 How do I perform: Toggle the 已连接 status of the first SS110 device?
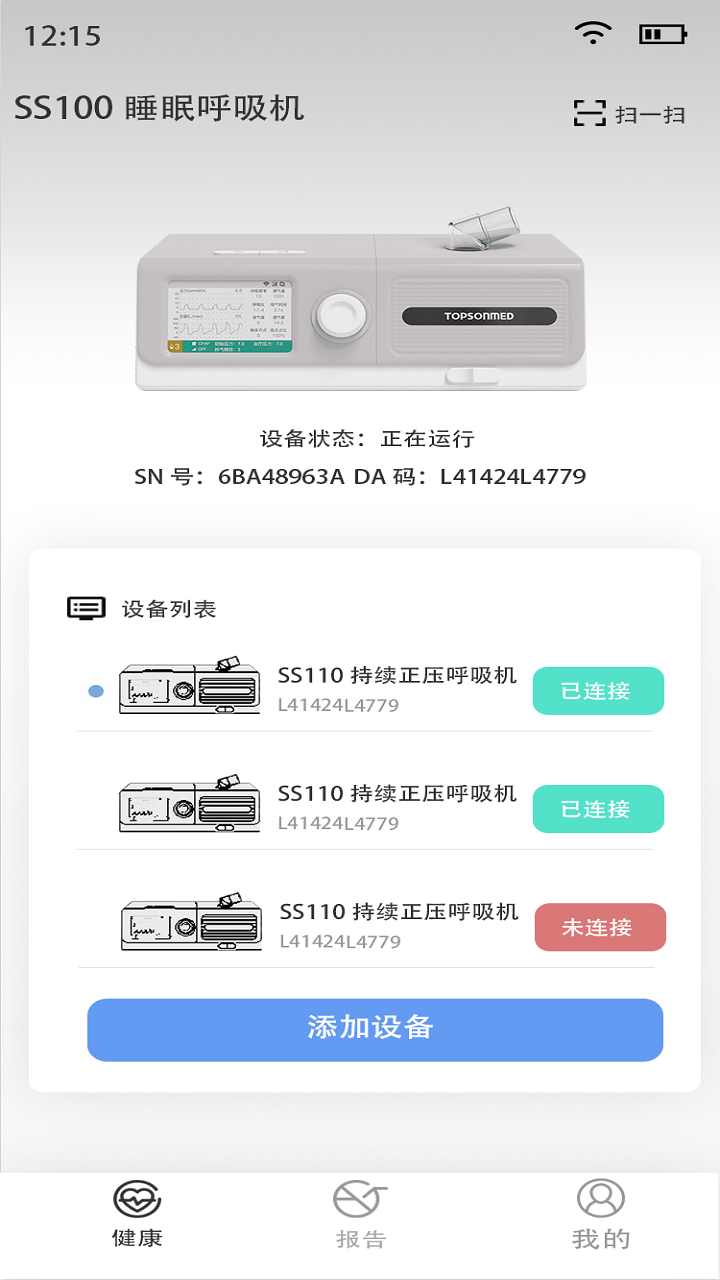coord(598,690)
